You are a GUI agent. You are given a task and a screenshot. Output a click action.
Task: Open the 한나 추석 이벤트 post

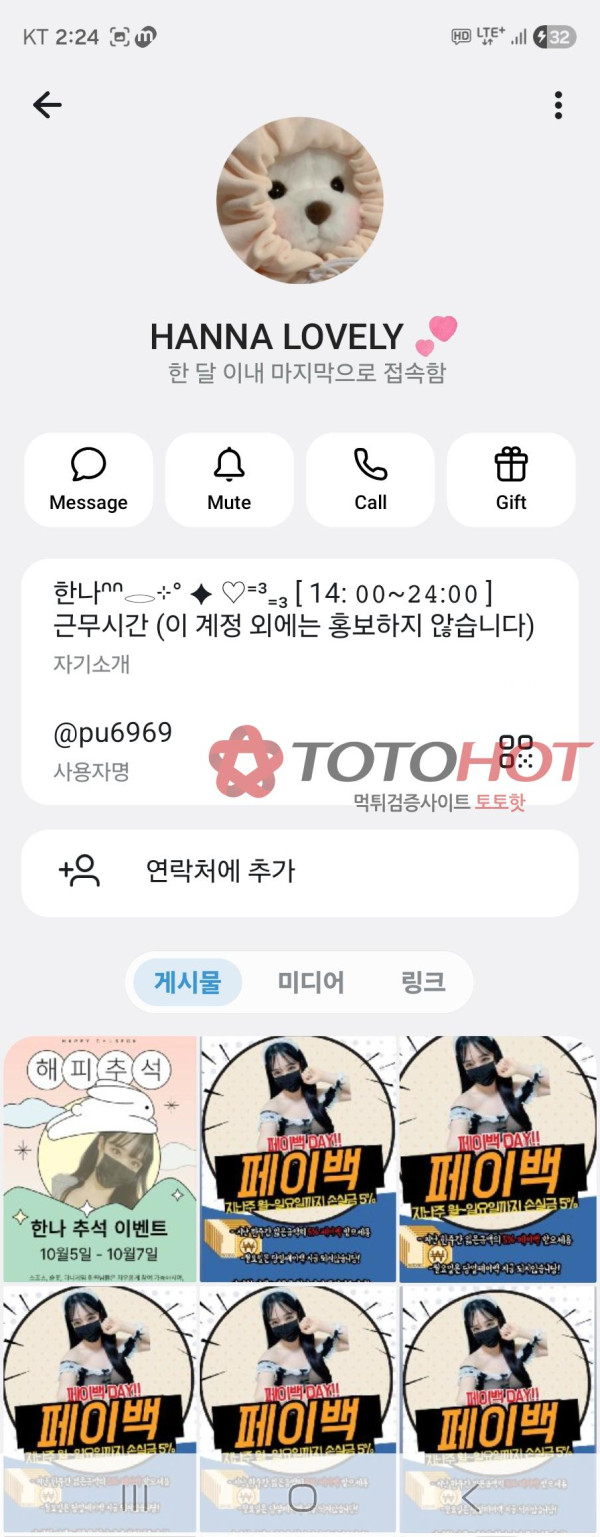tap(99, 1158)
